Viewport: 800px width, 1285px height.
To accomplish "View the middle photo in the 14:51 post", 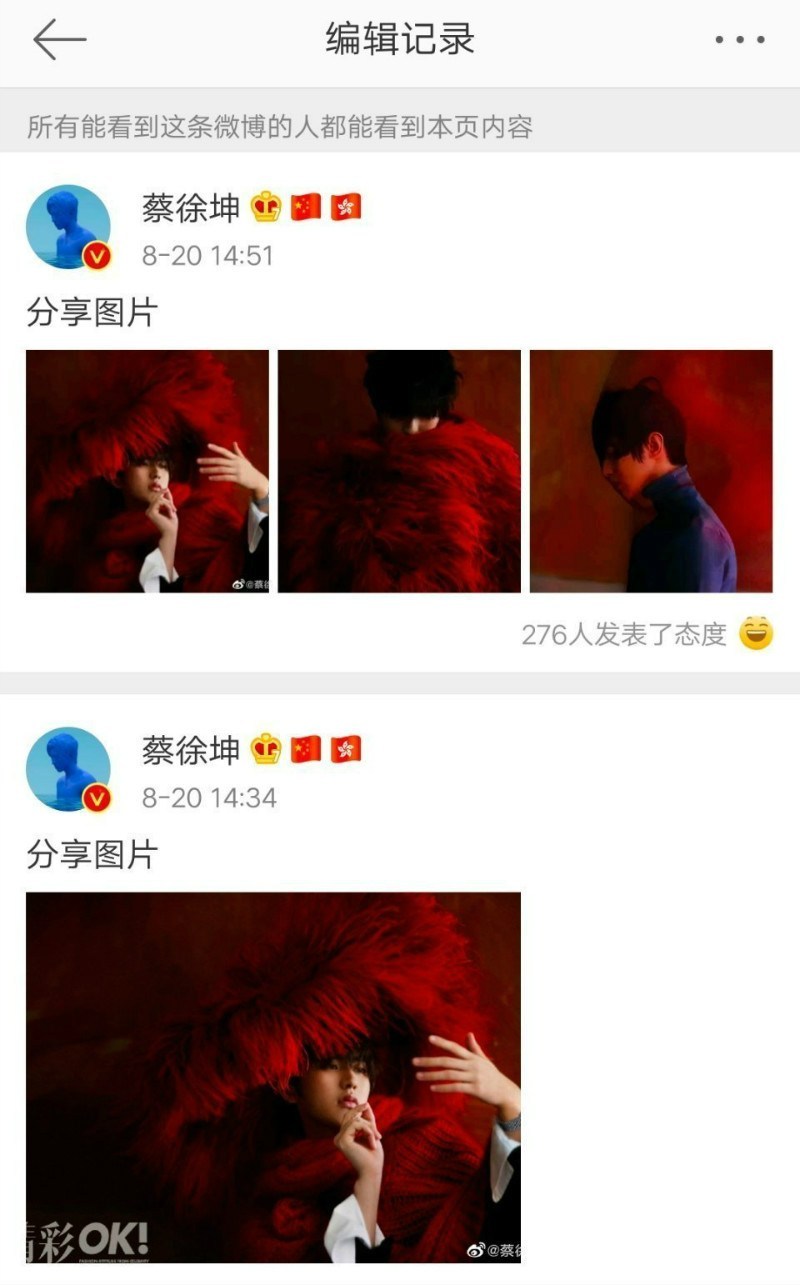I will pyautogui.click(x=399, y=471).
